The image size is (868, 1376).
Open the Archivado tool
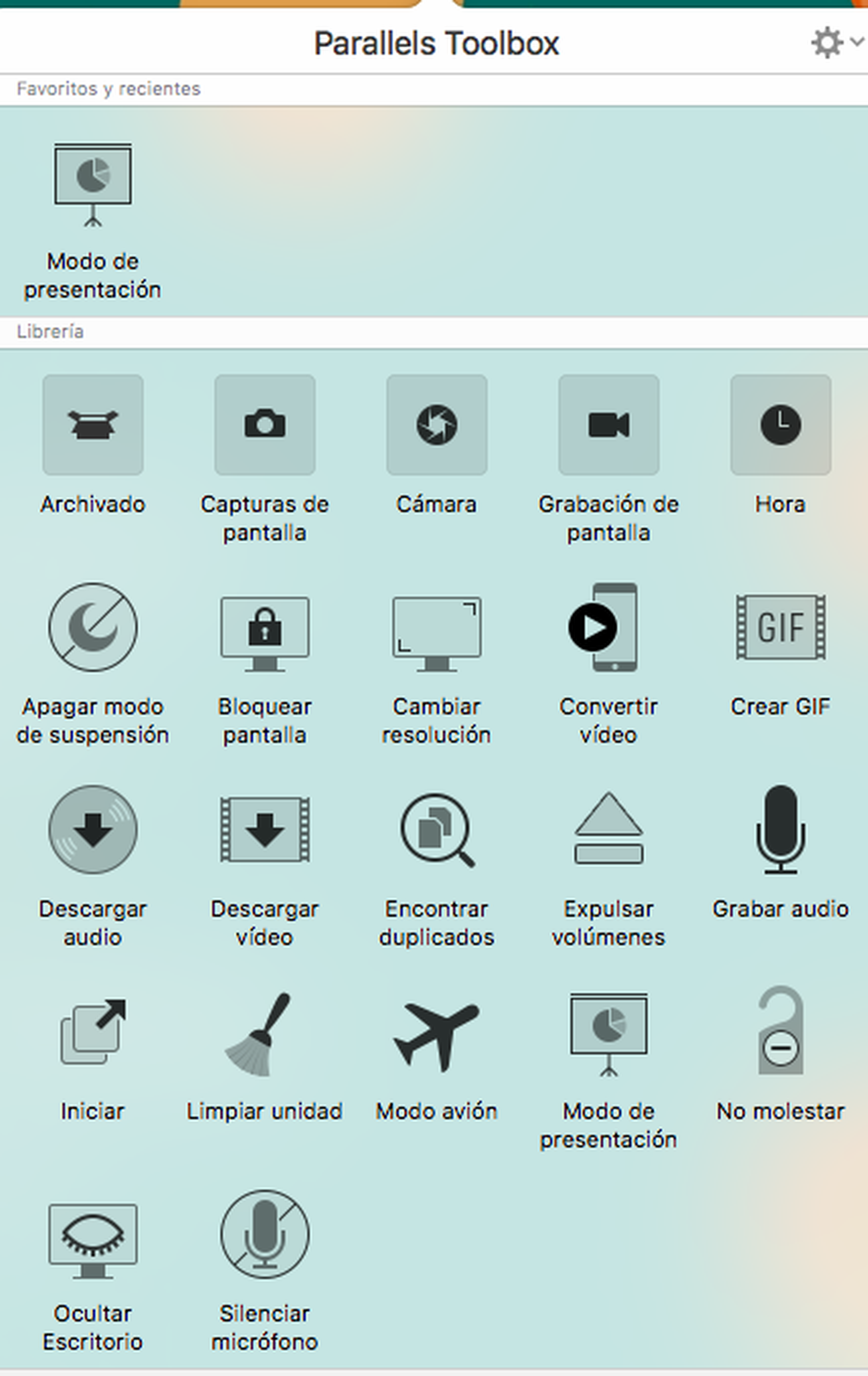click(x=93, y=425)
